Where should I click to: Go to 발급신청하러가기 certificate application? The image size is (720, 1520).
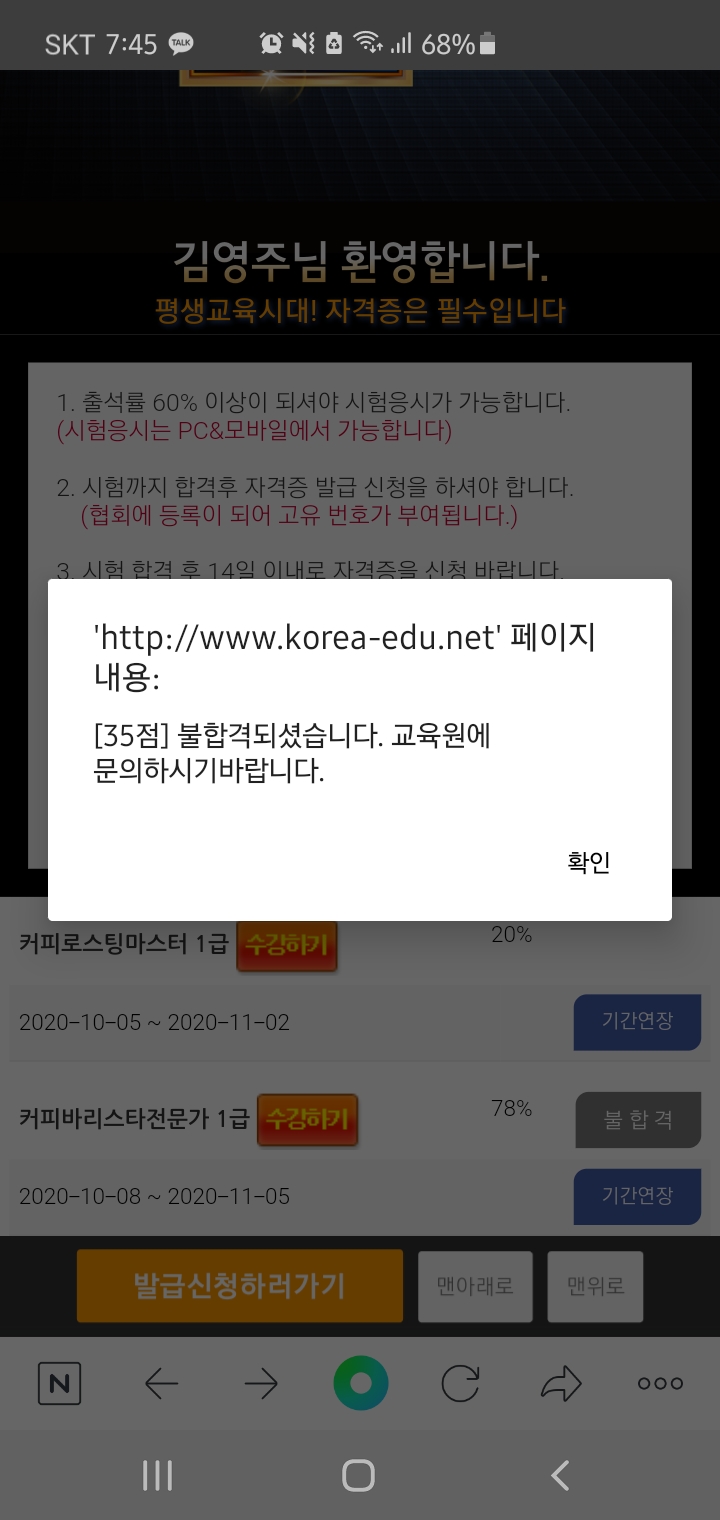pos(240,1286)
